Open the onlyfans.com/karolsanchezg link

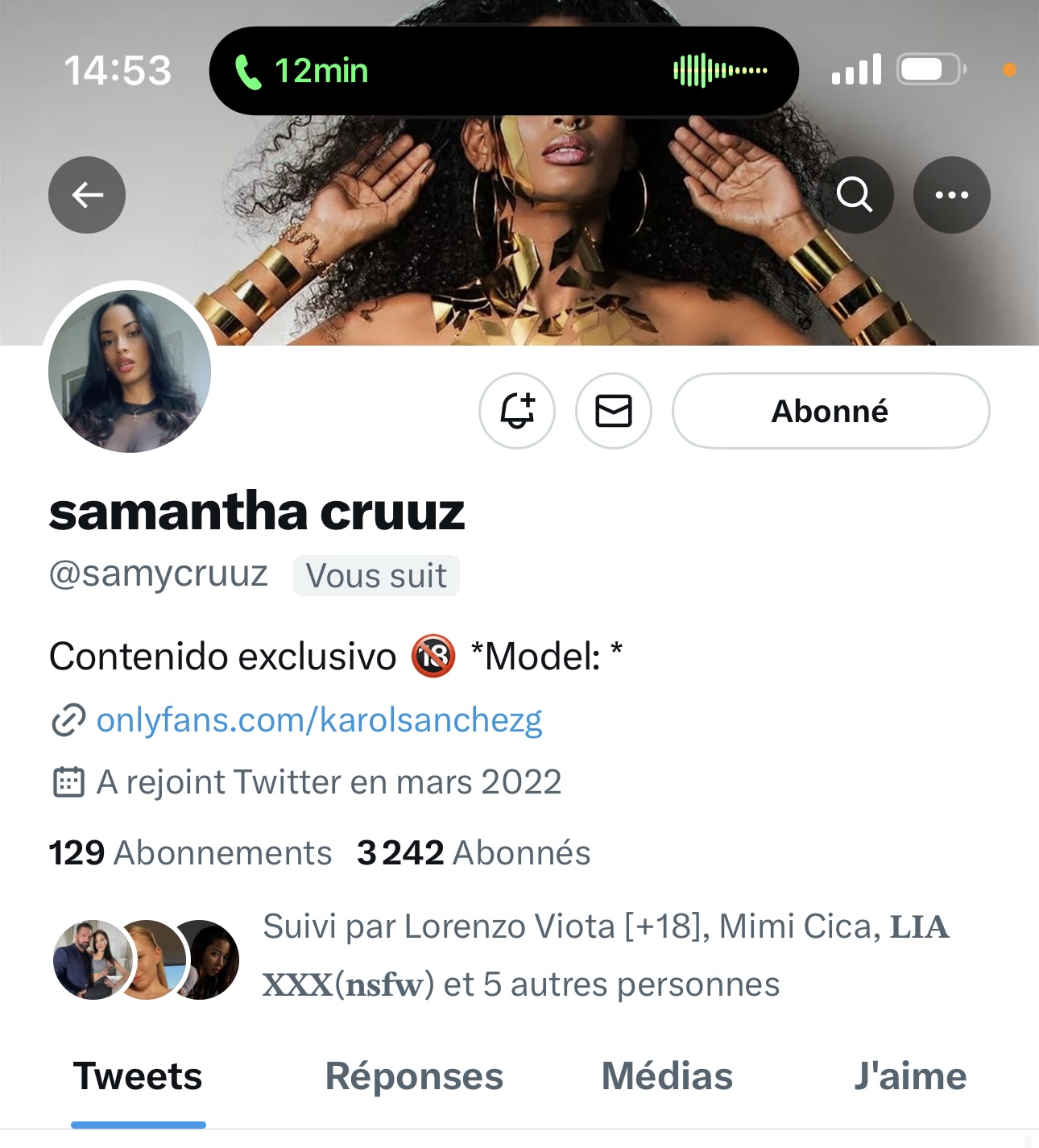[319, 719]
